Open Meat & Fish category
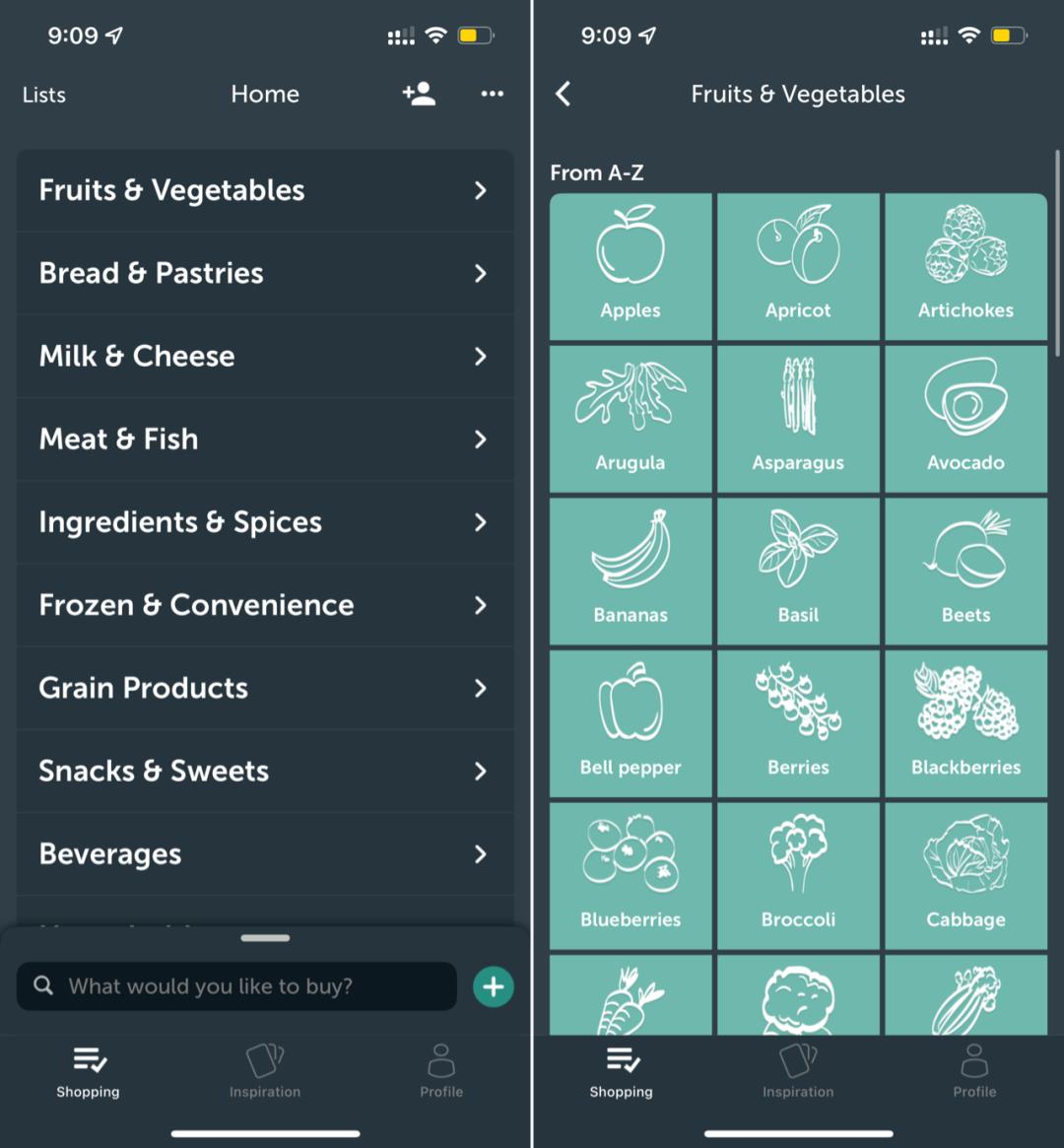This screenshot has width=1064, height=1148. (265, 439)
